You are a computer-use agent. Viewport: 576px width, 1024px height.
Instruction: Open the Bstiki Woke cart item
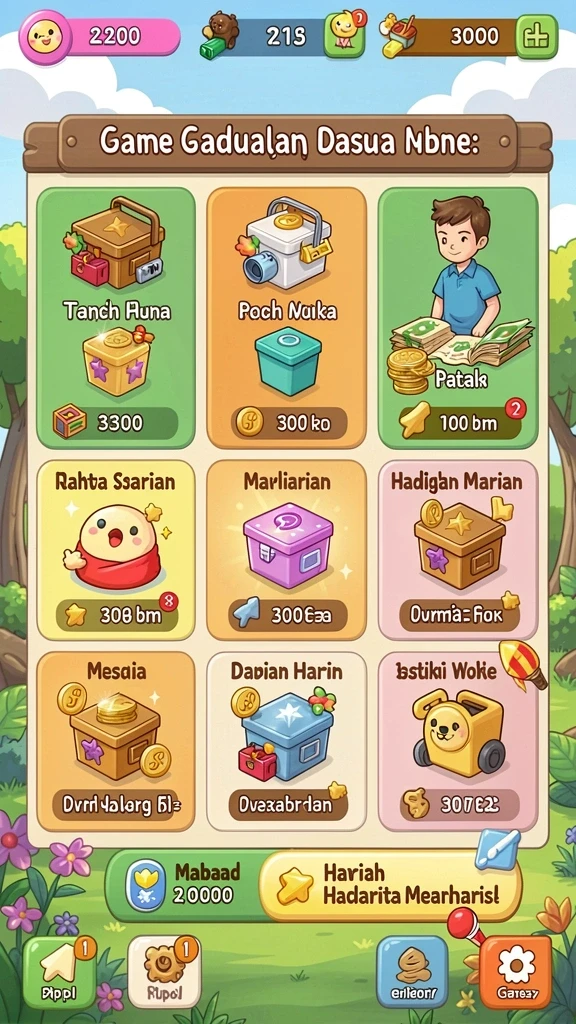(x=458, y=741)
